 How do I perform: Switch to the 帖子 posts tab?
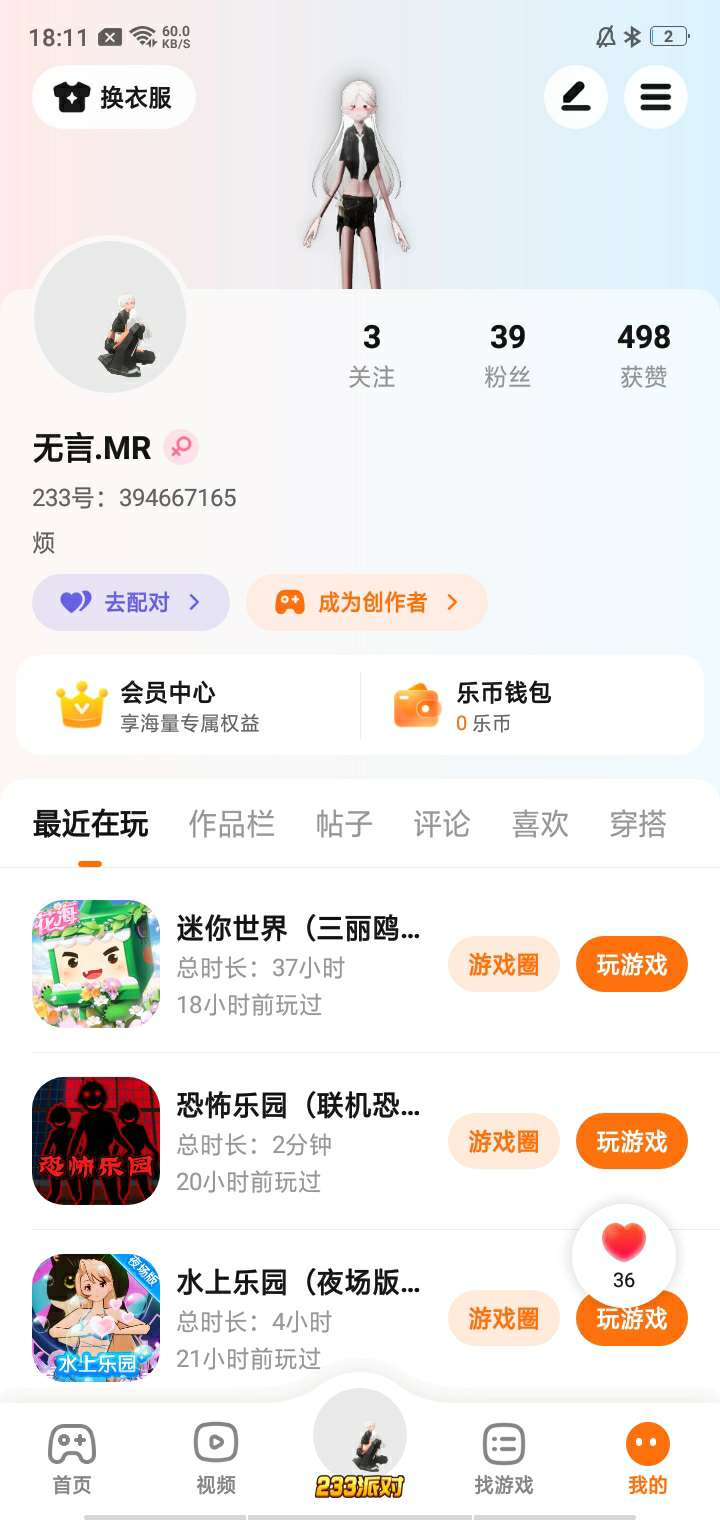(x=344, y=824)
